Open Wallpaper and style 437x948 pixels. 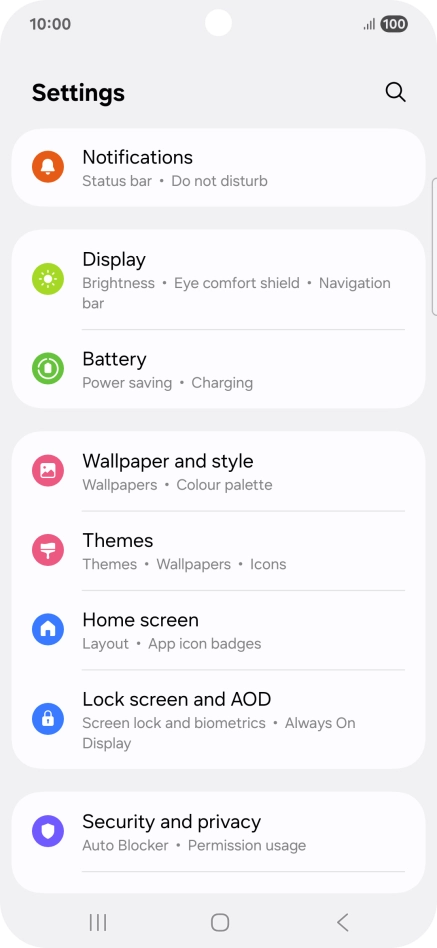pyautogui.click(x=218, y=471)
